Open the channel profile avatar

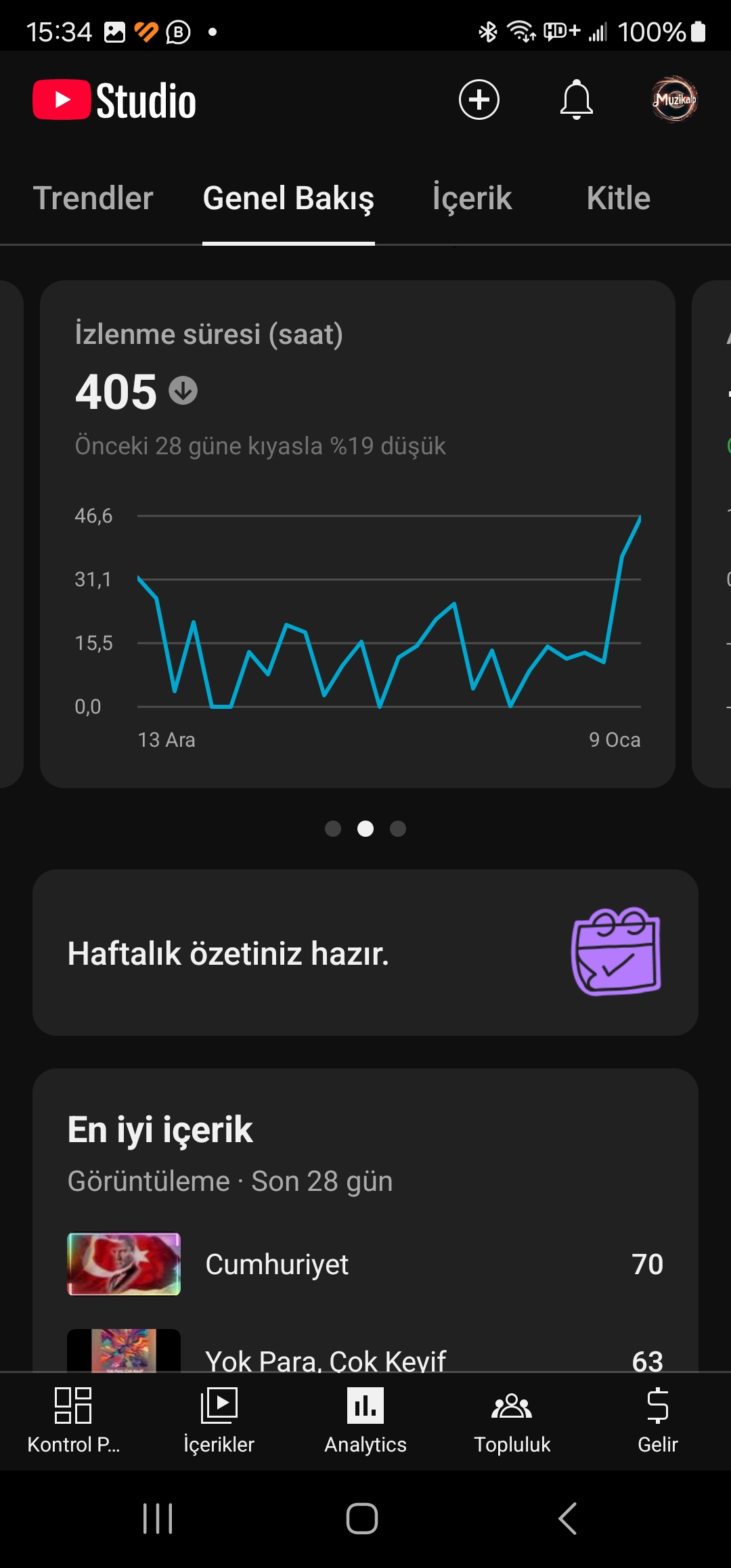[x=674, y=100]
